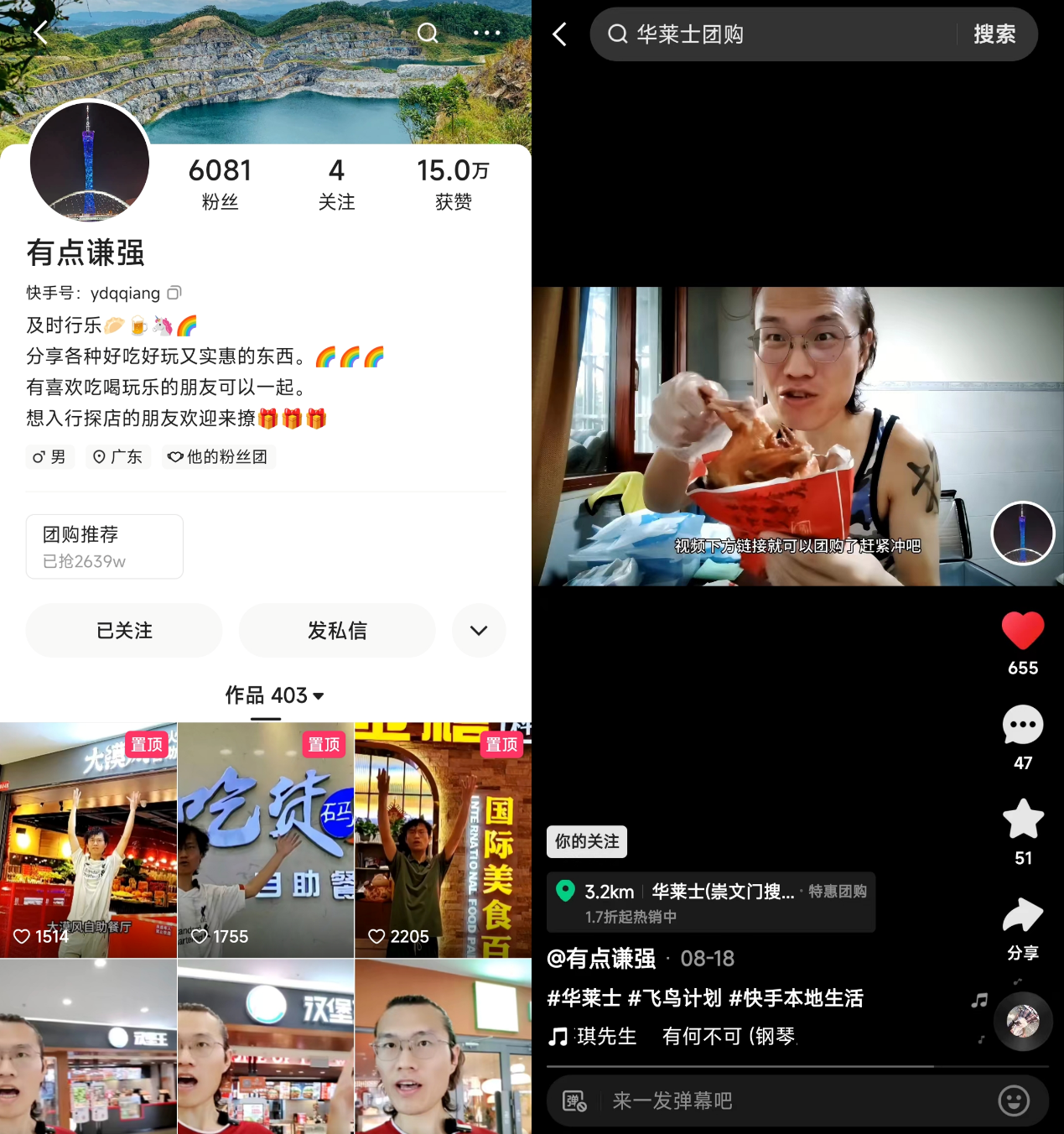Copy the Kuaishou ID ydqqiang
1064x1134 pixels.
coord(174,293)
